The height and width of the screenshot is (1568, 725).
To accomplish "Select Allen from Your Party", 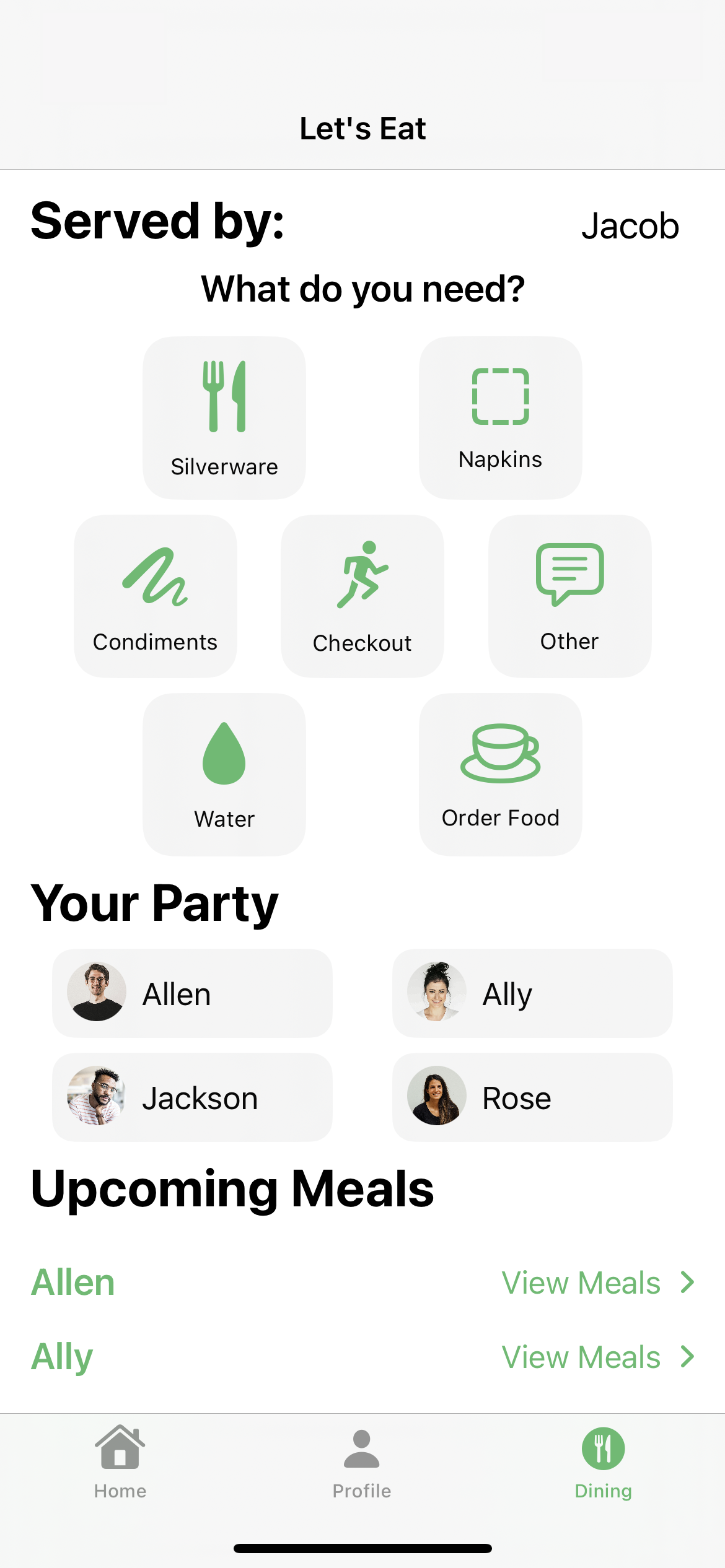I will (x=192, y=993).
